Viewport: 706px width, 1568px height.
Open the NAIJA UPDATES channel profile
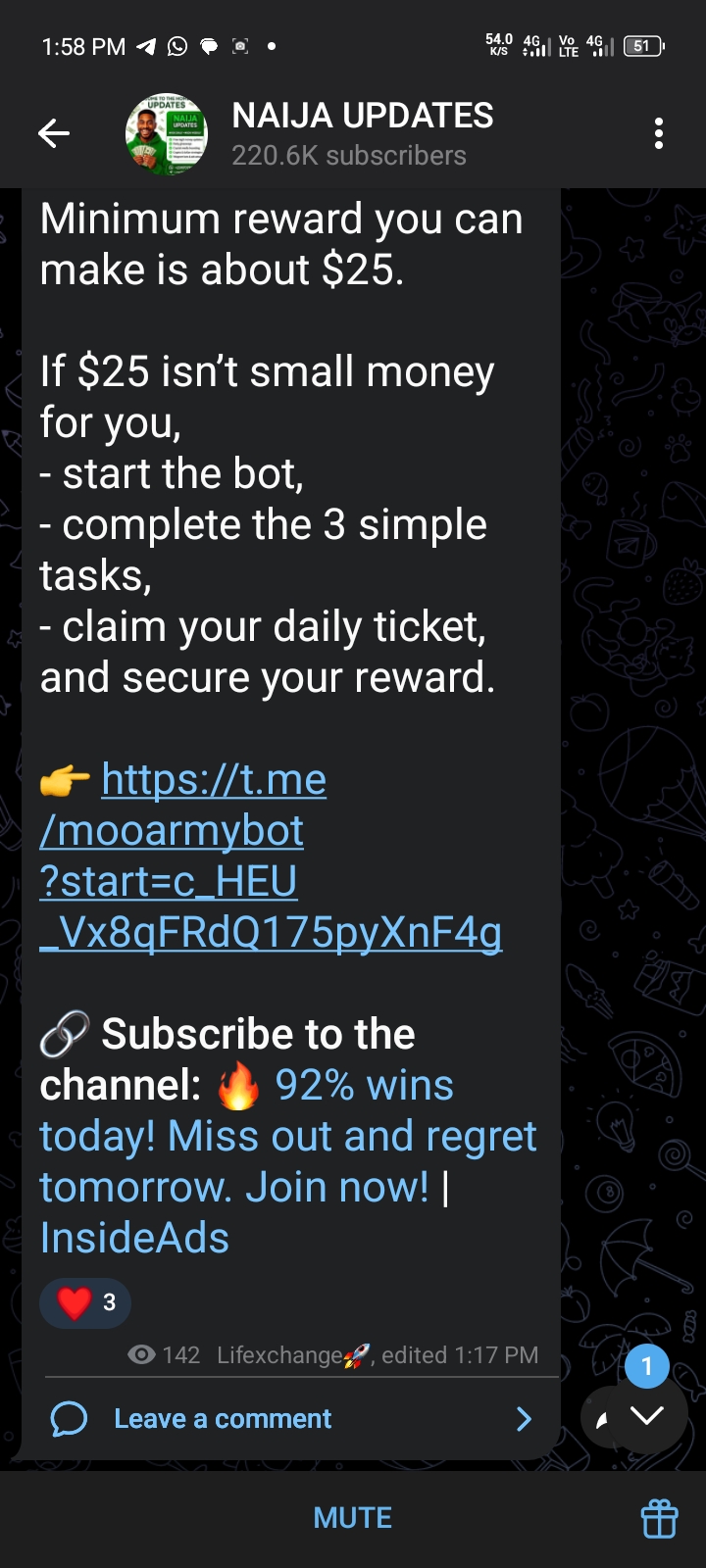point(362,133)
